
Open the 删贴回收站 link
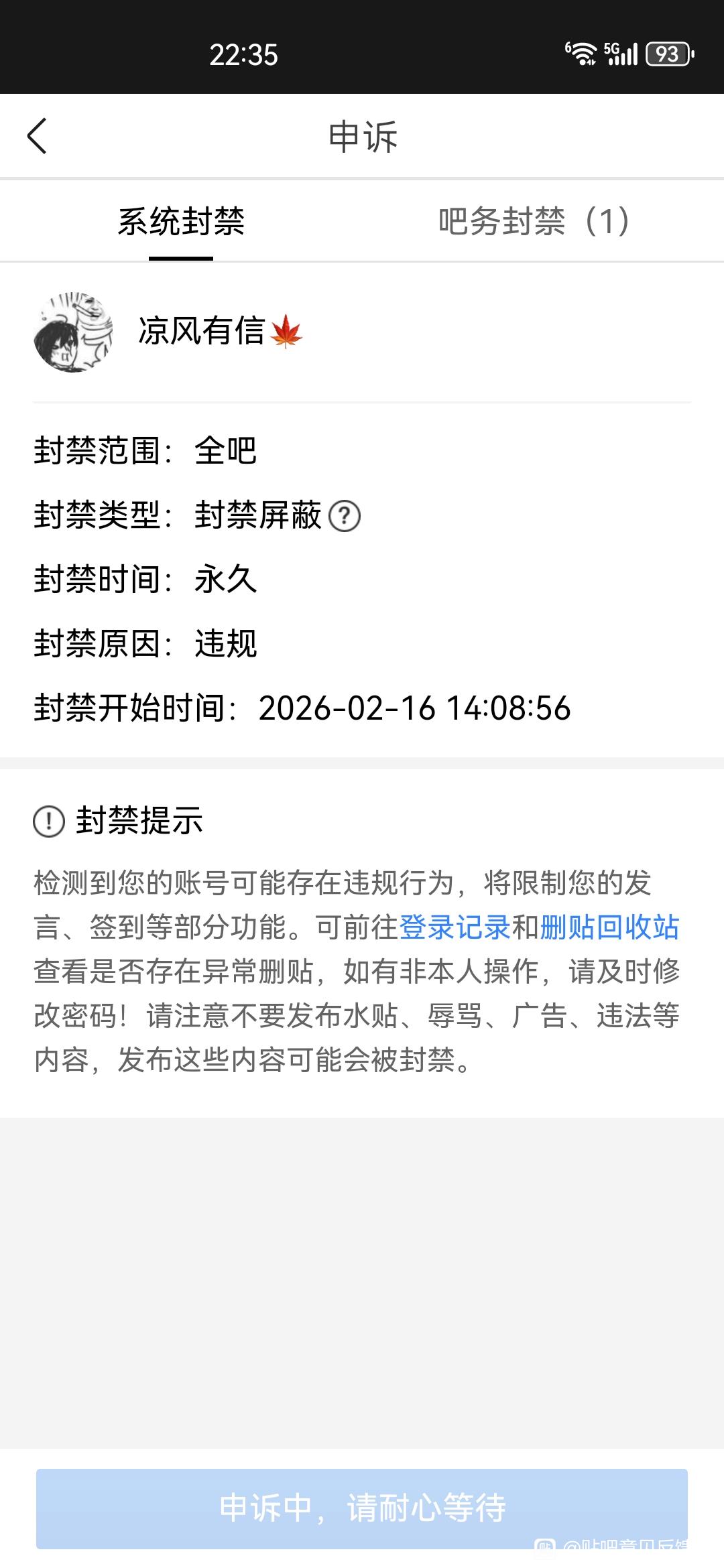coord(609,927)
